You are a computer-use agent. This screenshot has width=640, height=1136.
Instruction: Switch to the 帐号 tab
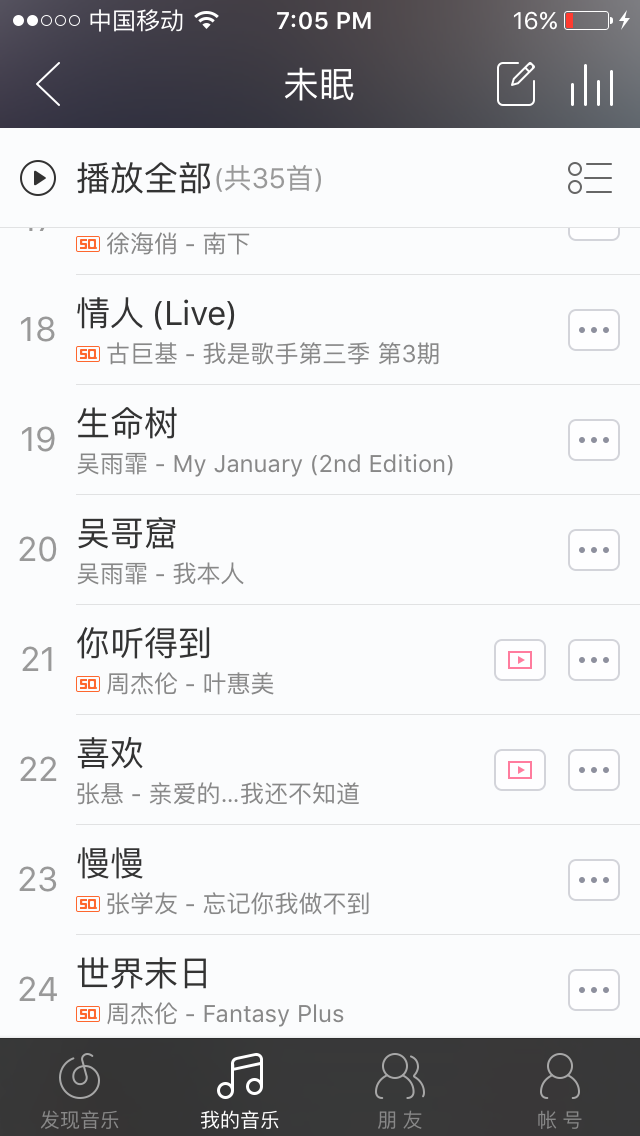pyautogui.click(x=560, y=1090)
